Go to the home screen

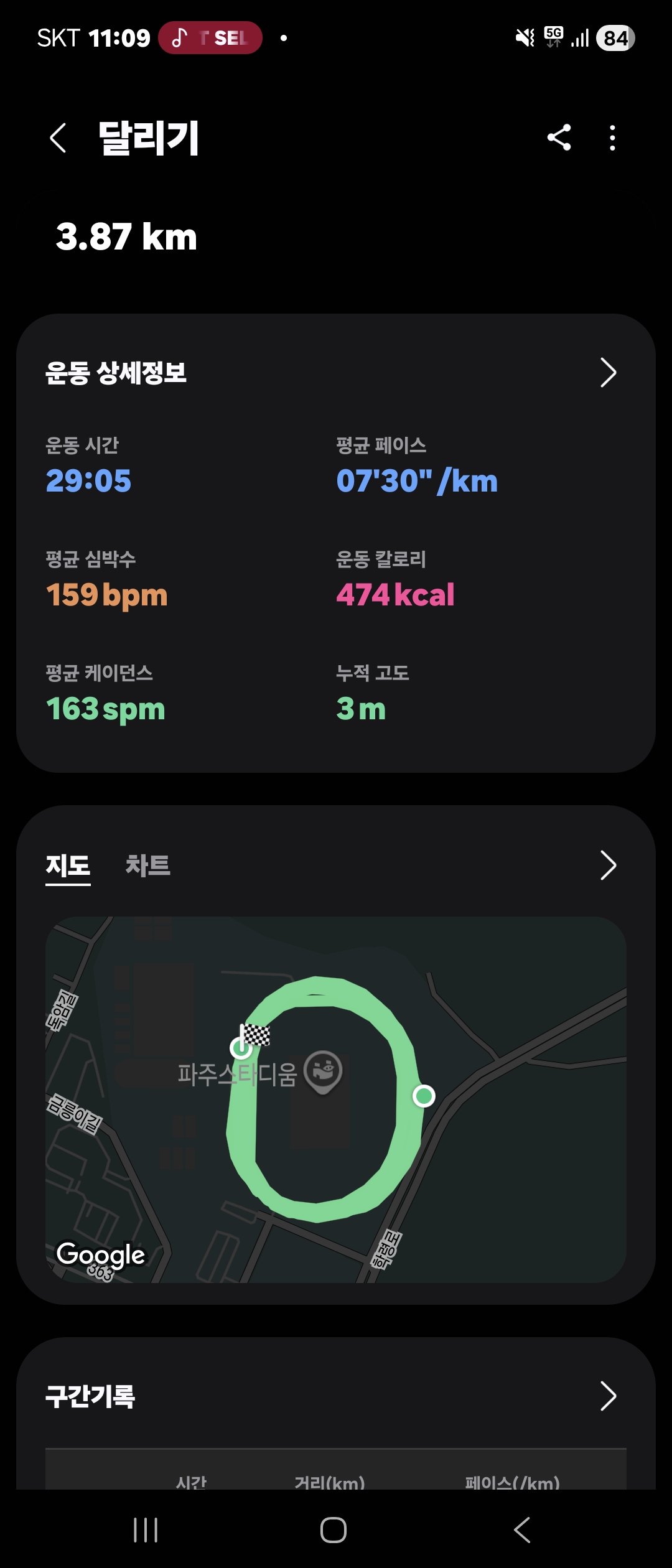point(334,1530)
